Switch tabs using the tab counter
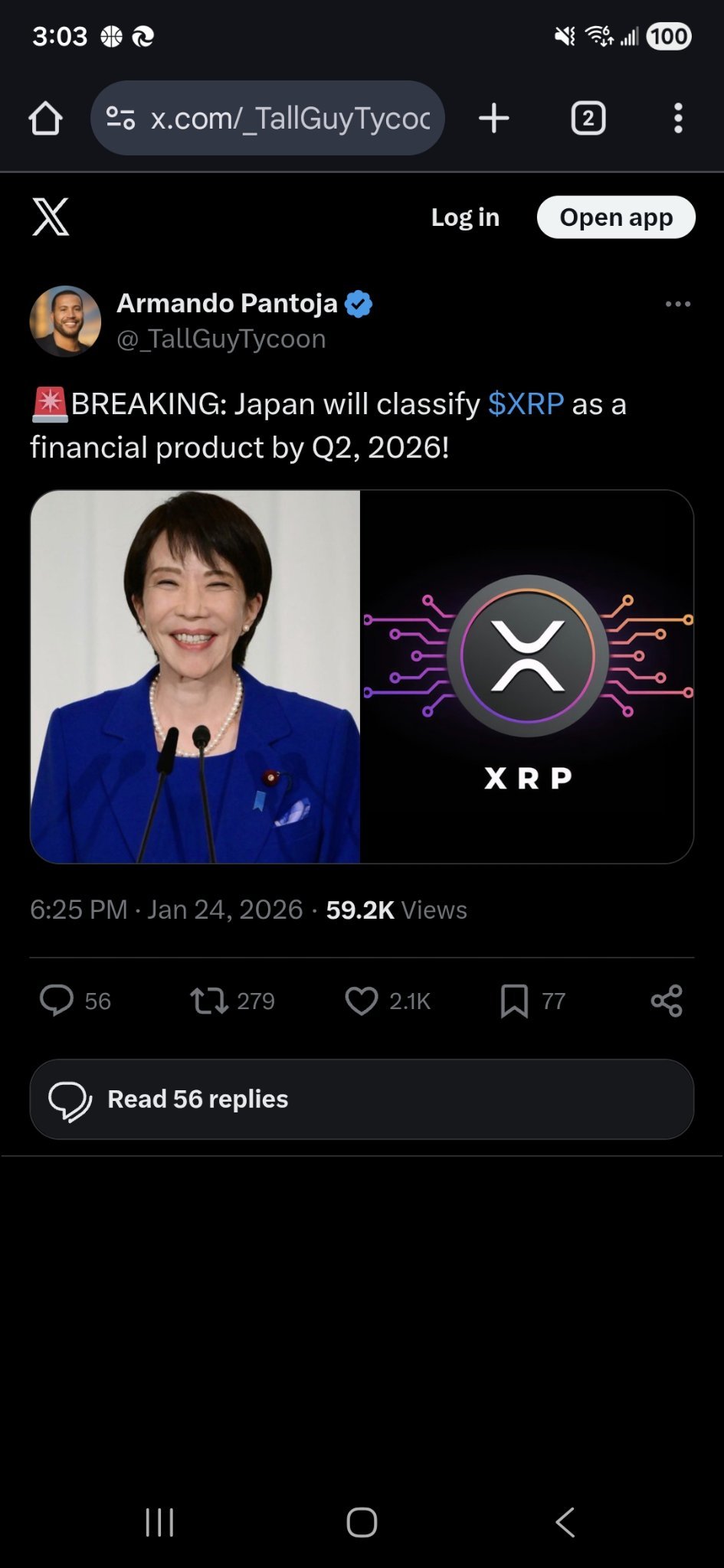724x1568 pixels. [587, 118]
